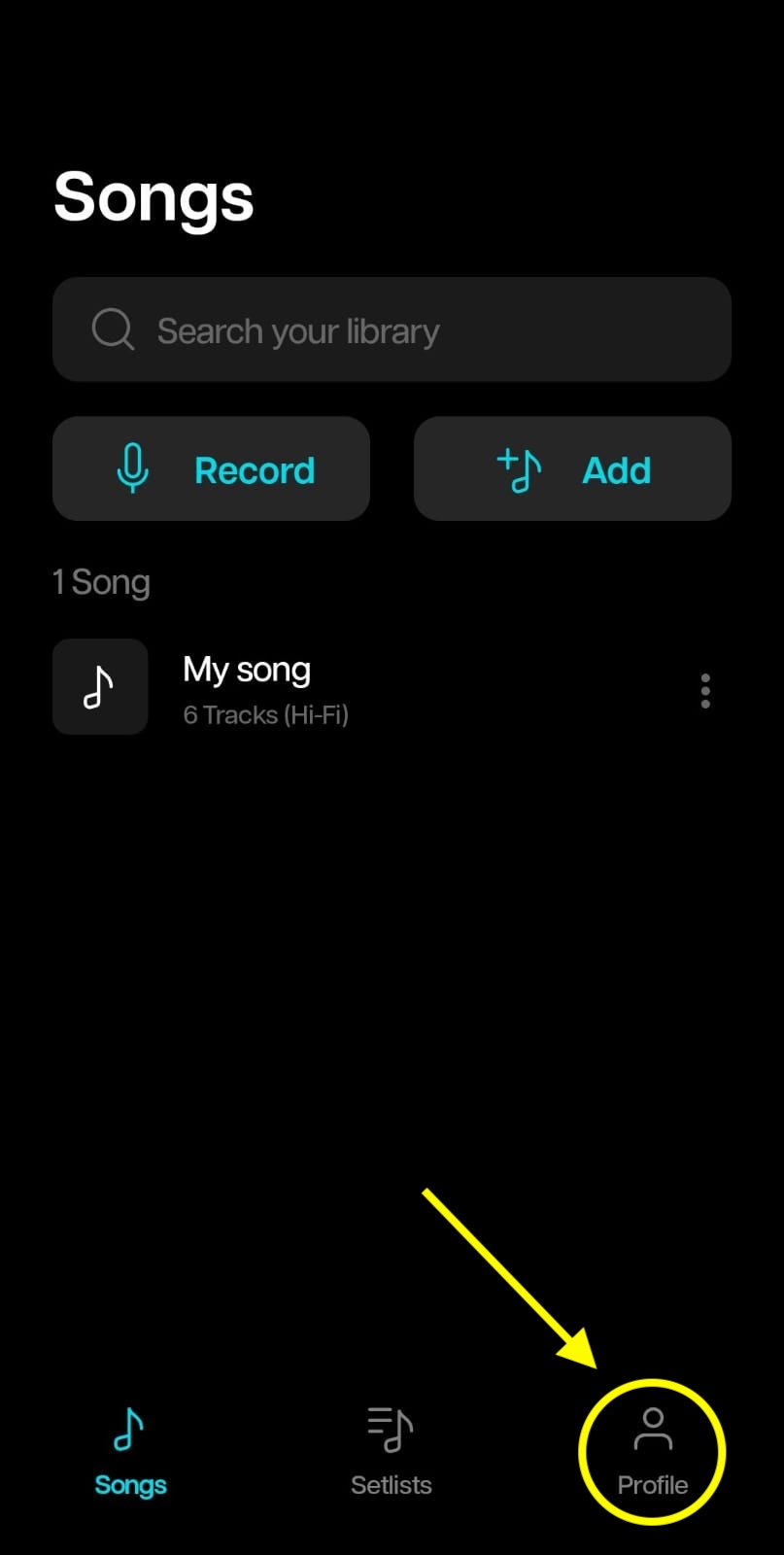Tap the Search your library field

tap(392, 329)
